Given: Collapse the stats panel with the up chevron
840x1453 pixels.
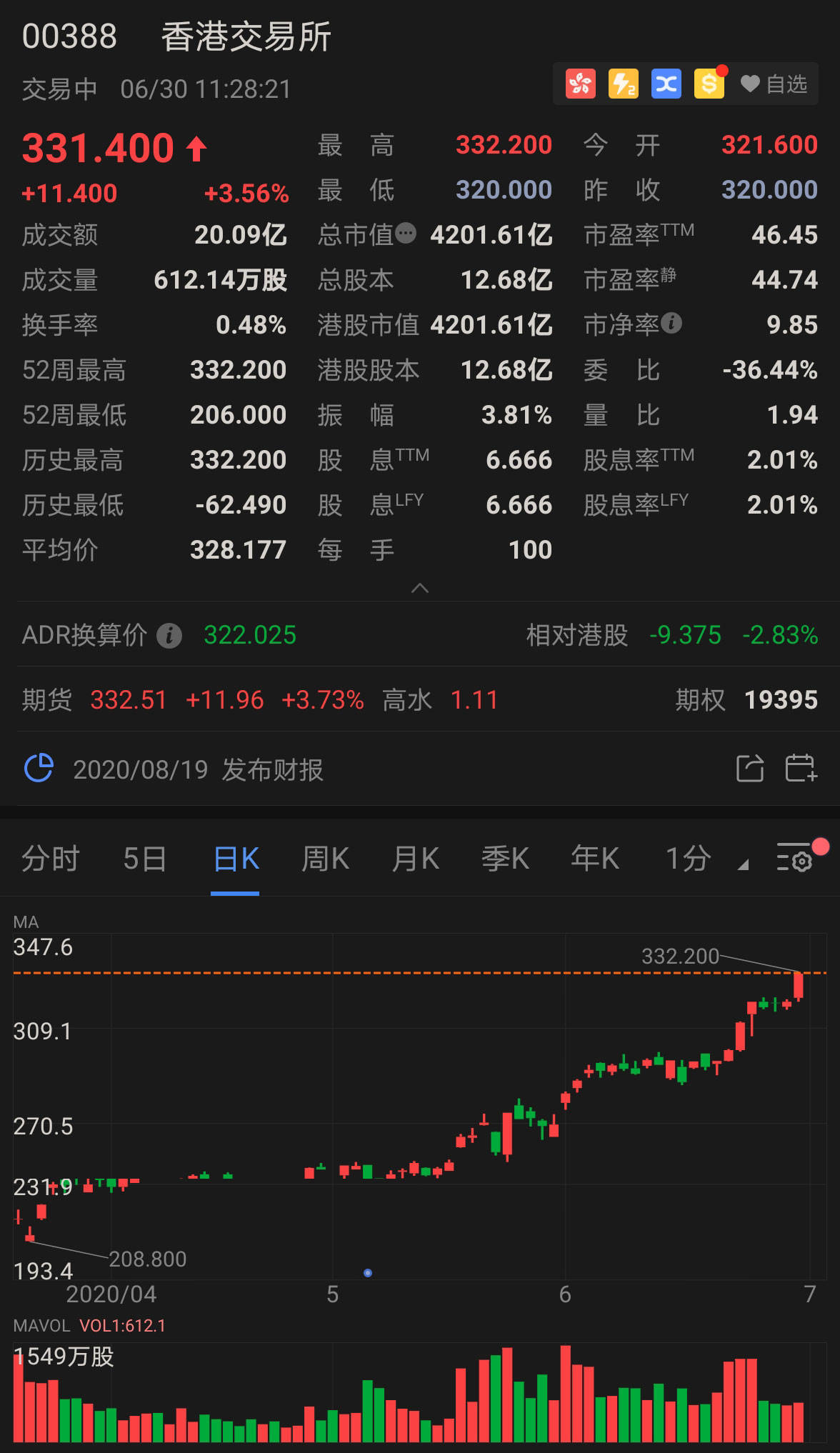Looking at the screenshot, I should coord(420,589).
